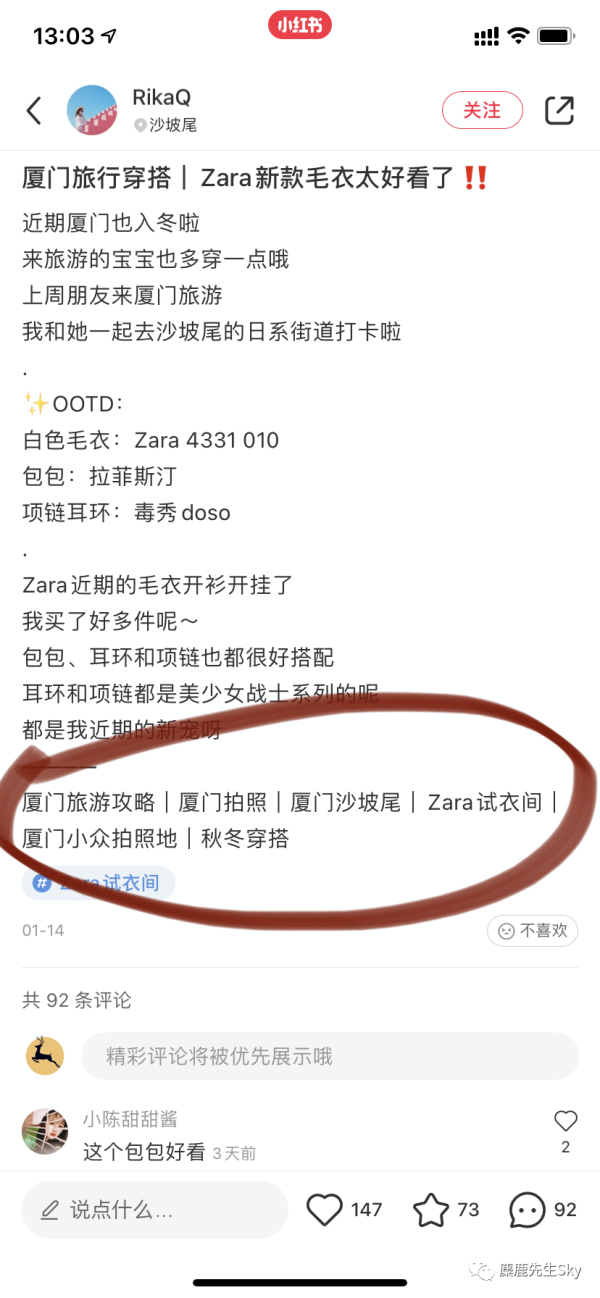Tap the 精彩评论 comment input box
Image resolution: width=600 pixels, height=1298 pixels.
[330, 1056]
